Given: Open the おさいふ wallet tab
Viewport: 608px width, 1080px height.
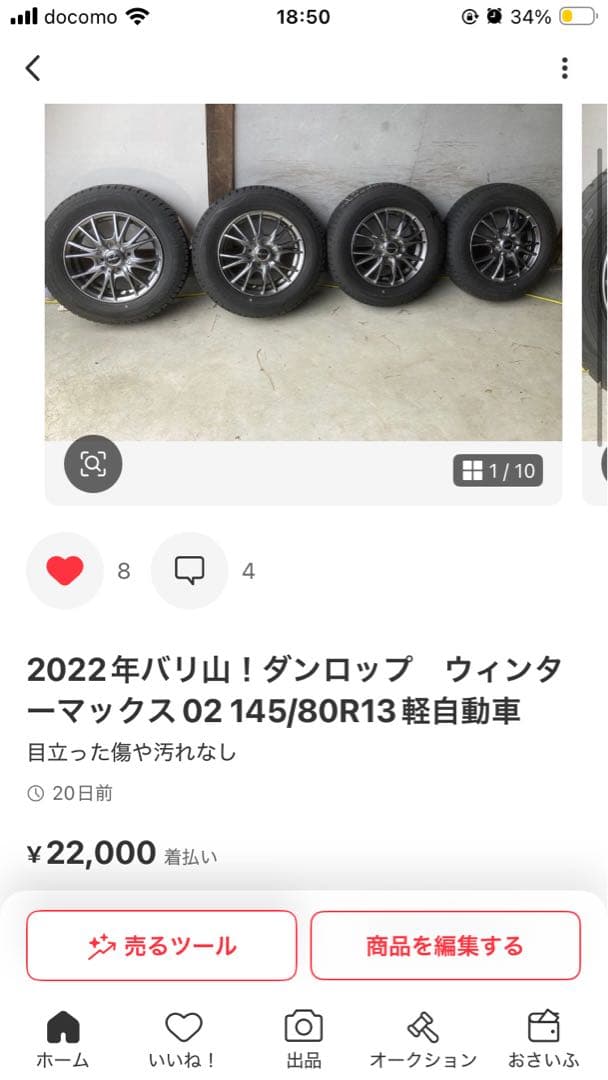Looking at the screenshot, I should point(543,1038).
